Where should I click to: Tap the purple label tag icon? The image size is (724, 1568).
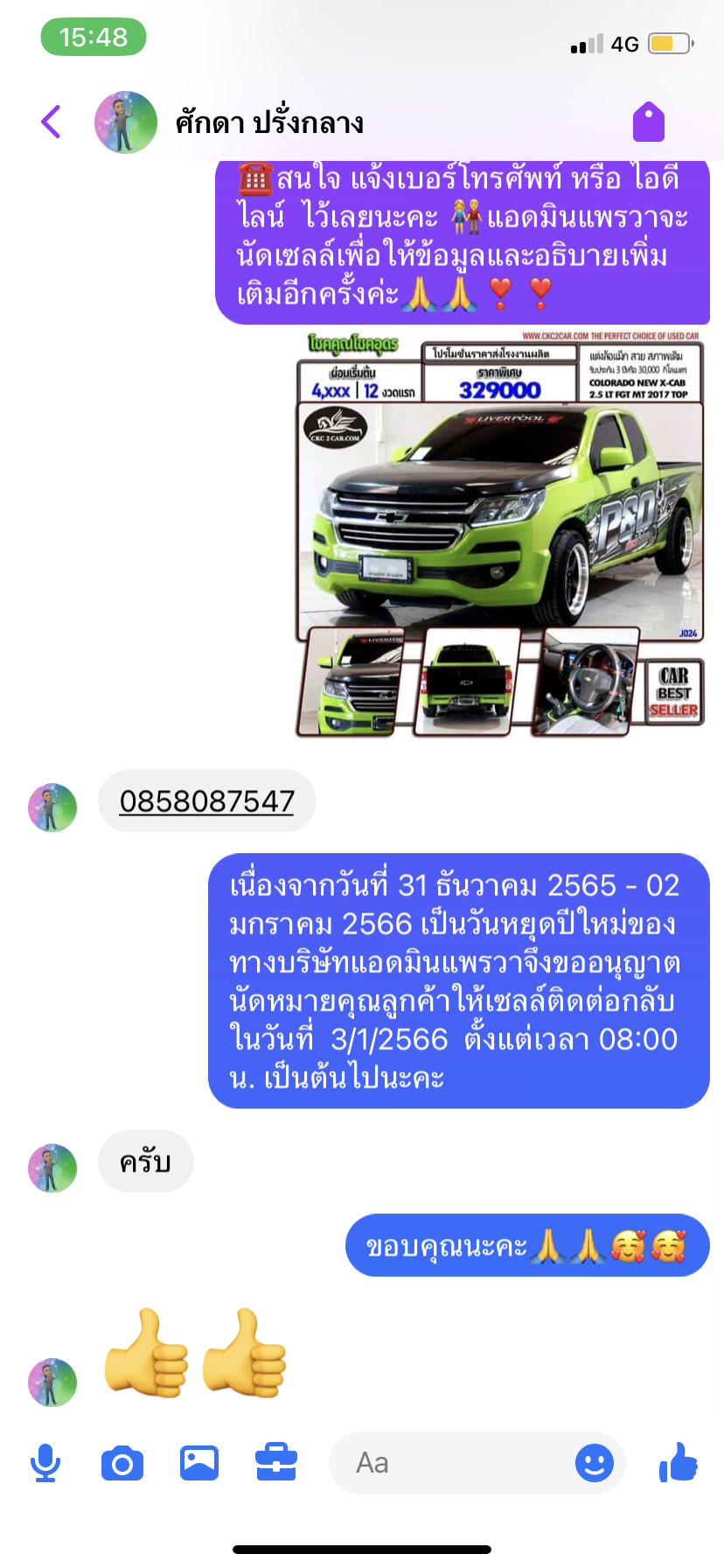[x=649, y=122]
